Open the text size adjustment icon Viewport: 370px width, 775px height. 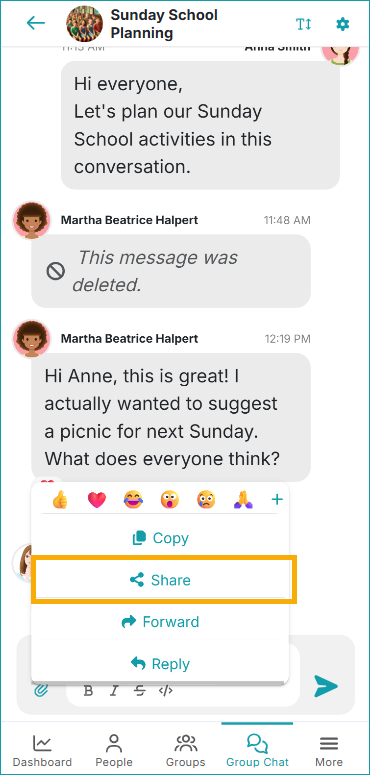tap(304, 24)
